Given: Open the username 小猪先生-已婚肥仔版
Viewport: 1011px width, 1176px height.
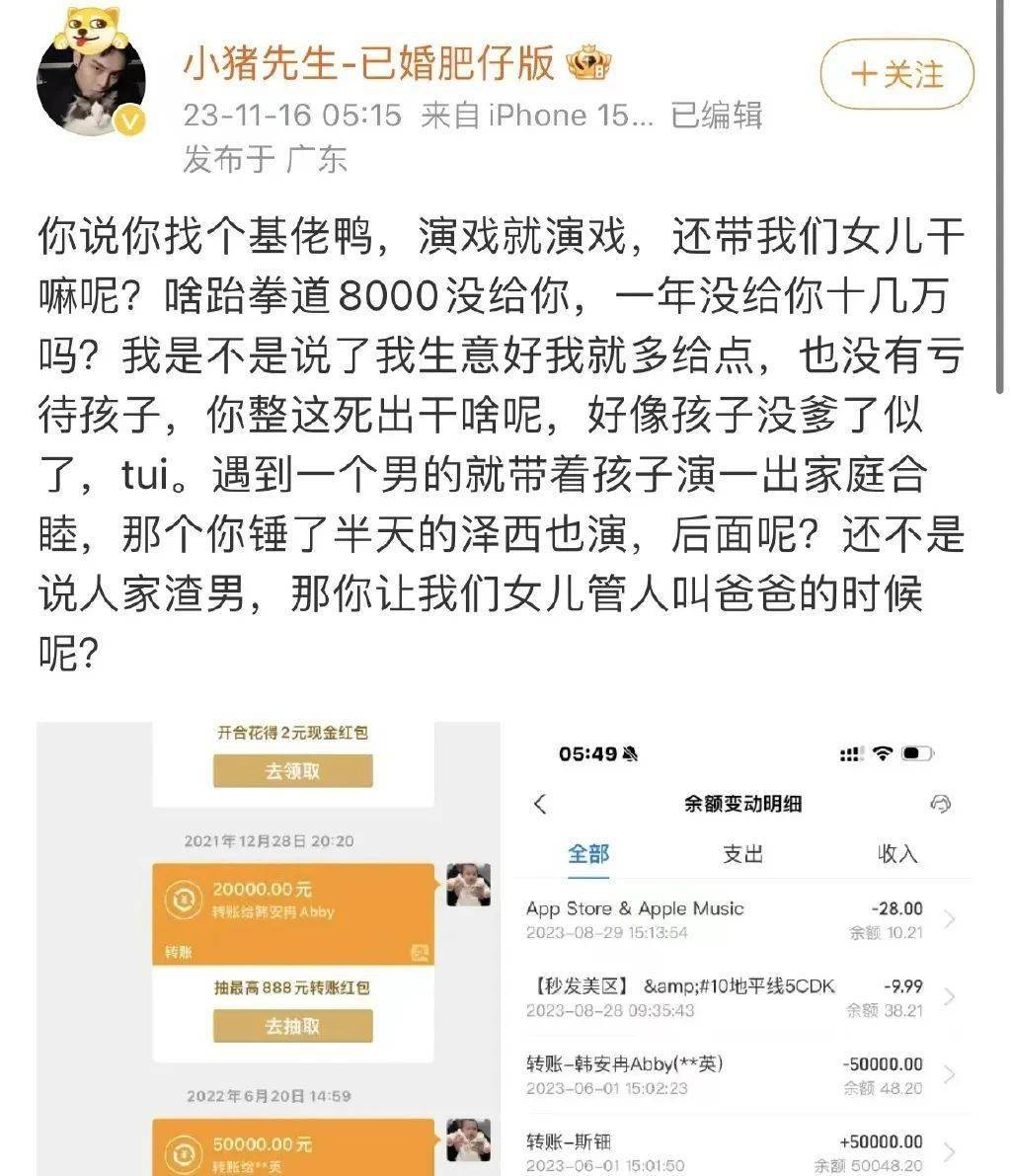Looking at the screenshot, I should point(368,65).
